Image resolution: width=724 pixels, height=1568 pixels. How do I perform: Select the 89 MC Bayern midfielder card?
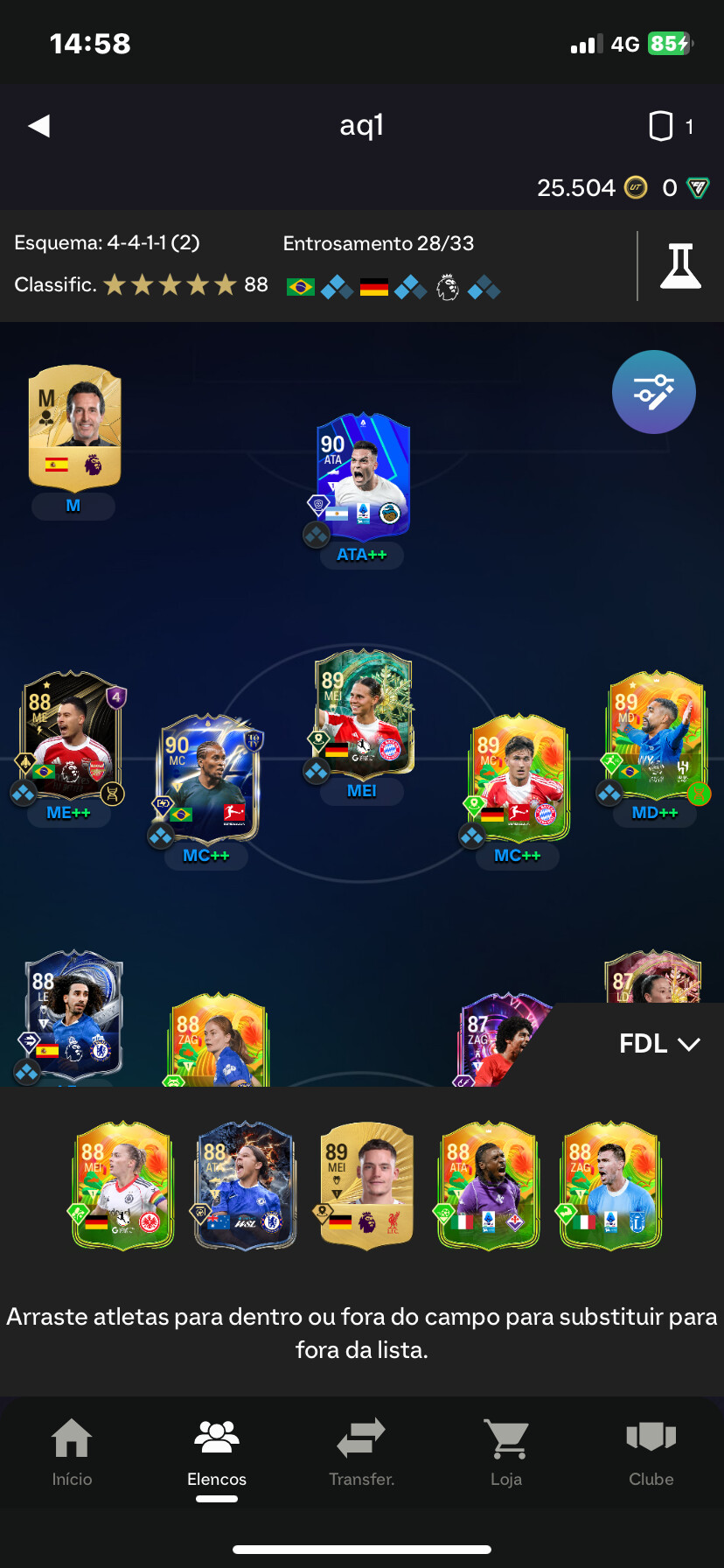[519, 779]
